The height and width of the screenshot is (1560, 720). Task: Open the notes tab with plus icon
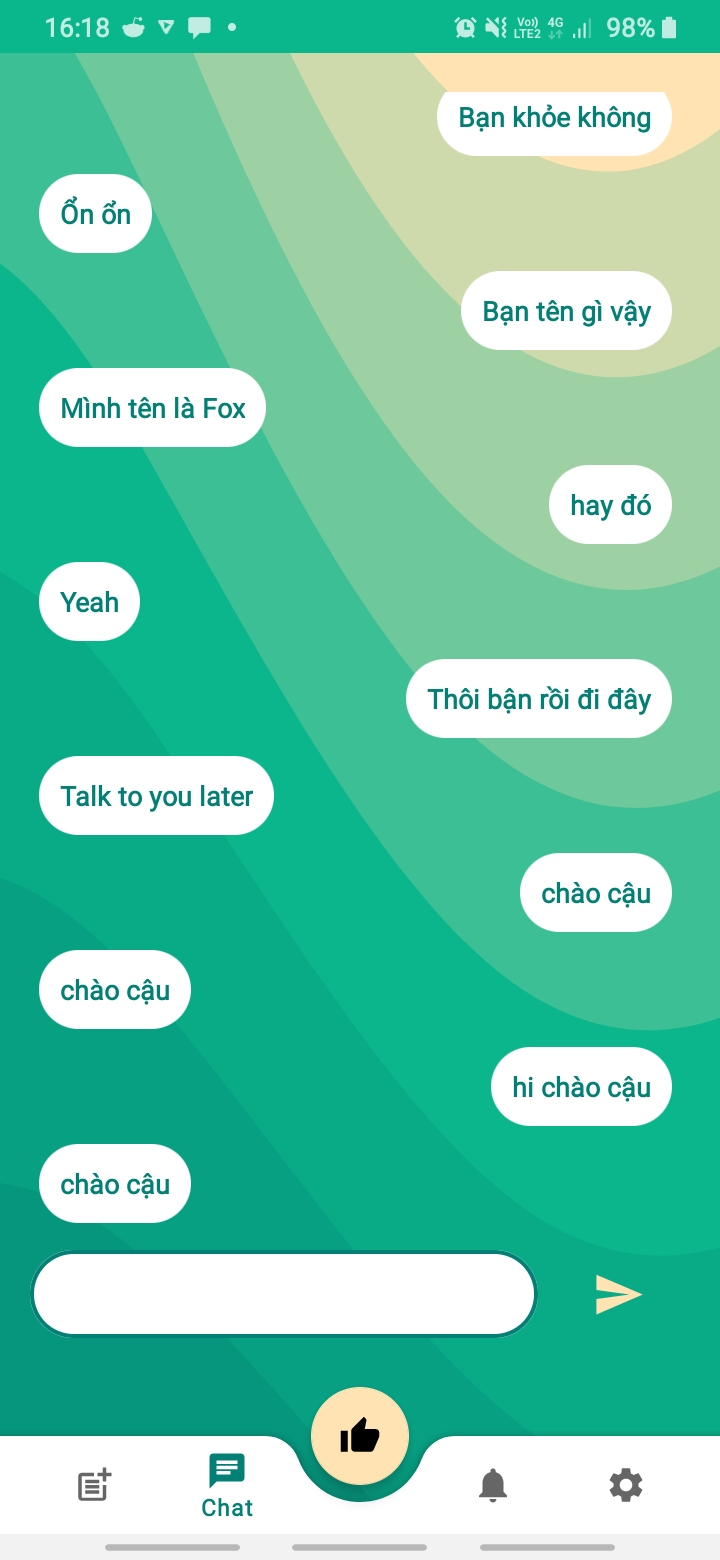point(95,1485)
